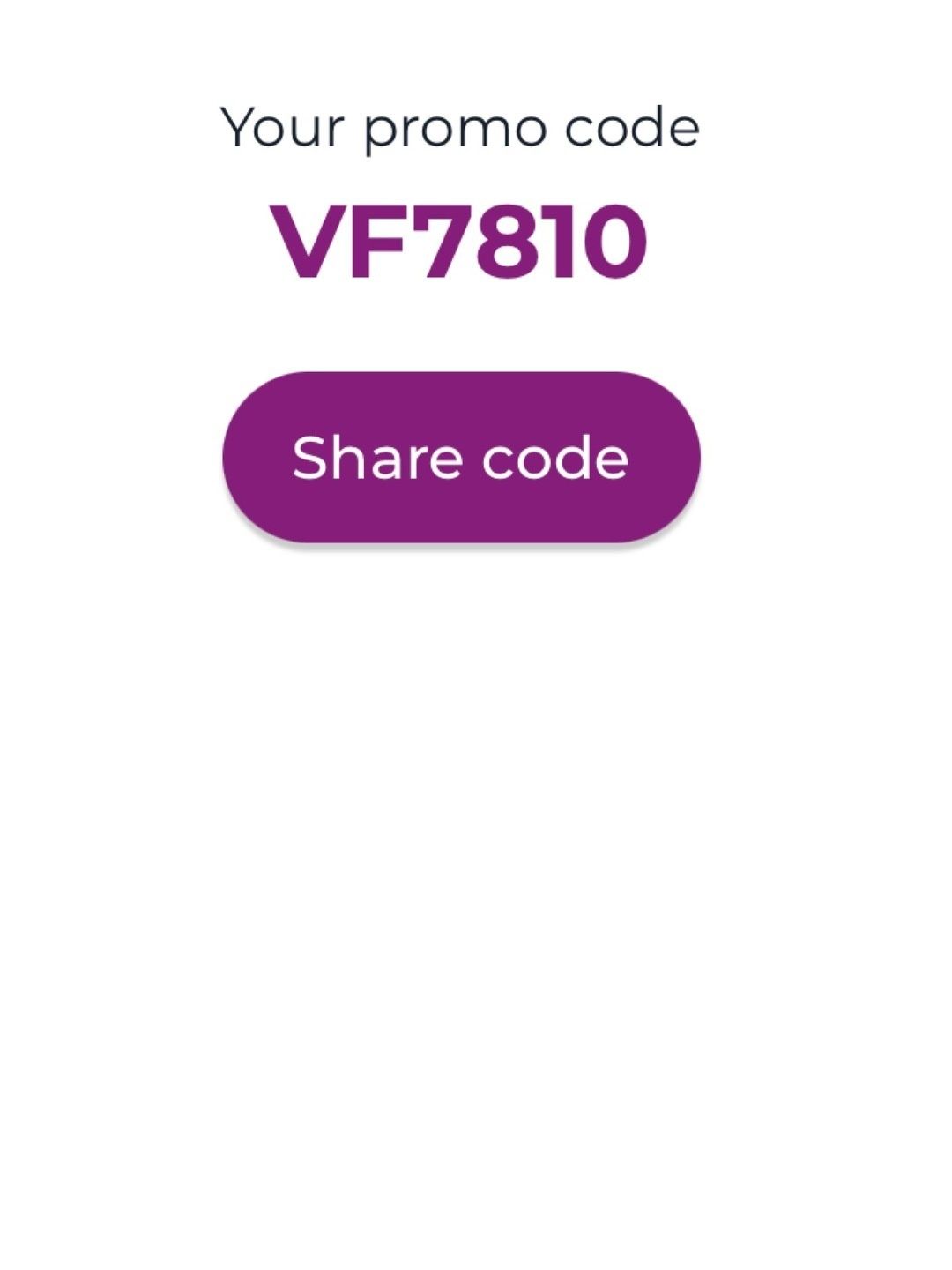This screenshot has width=952, height=1270.
Task: Tap the Share code button
Action: 461,457
